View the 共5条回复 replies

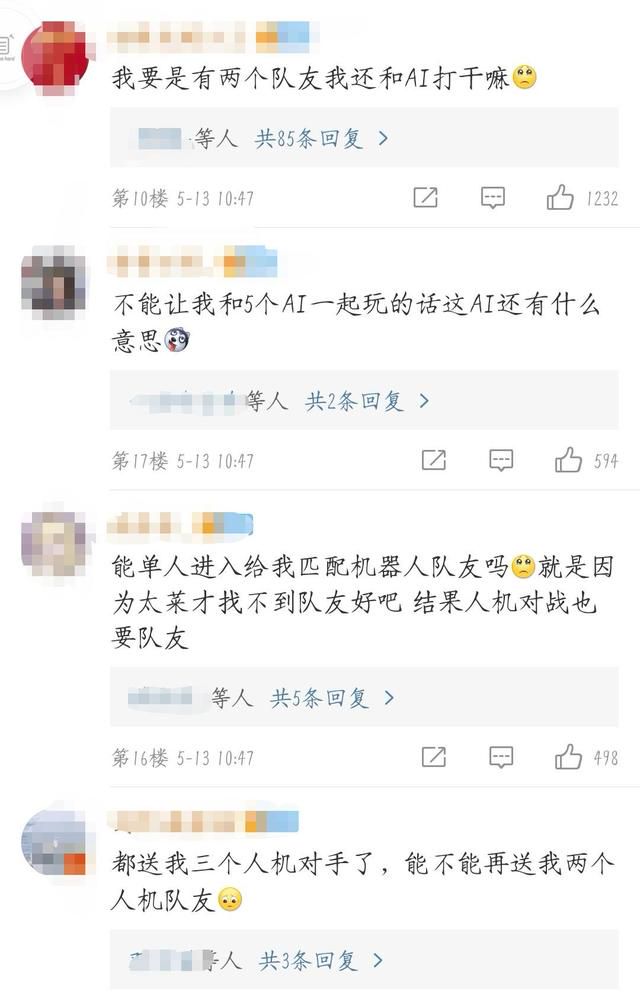(x=331, y=698)
